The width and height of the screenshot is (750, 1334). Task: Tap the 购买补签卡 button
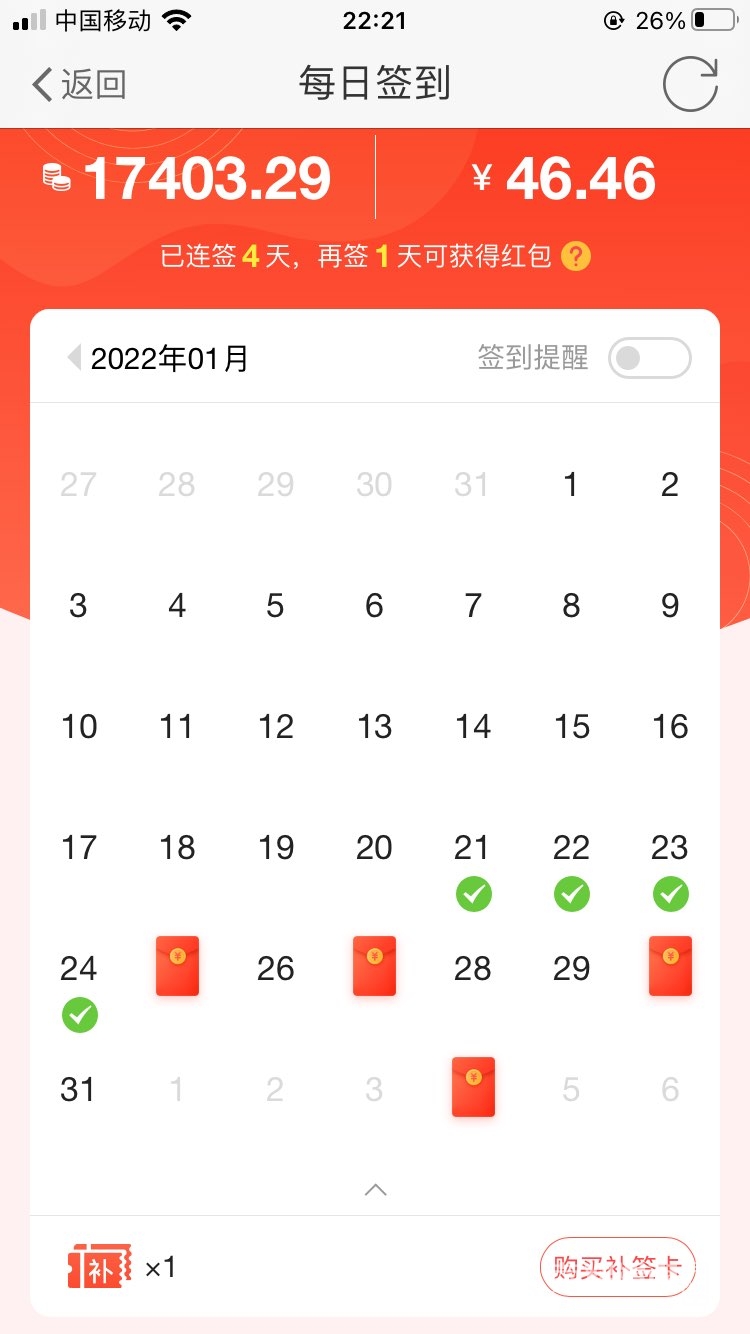[617, 1268]
